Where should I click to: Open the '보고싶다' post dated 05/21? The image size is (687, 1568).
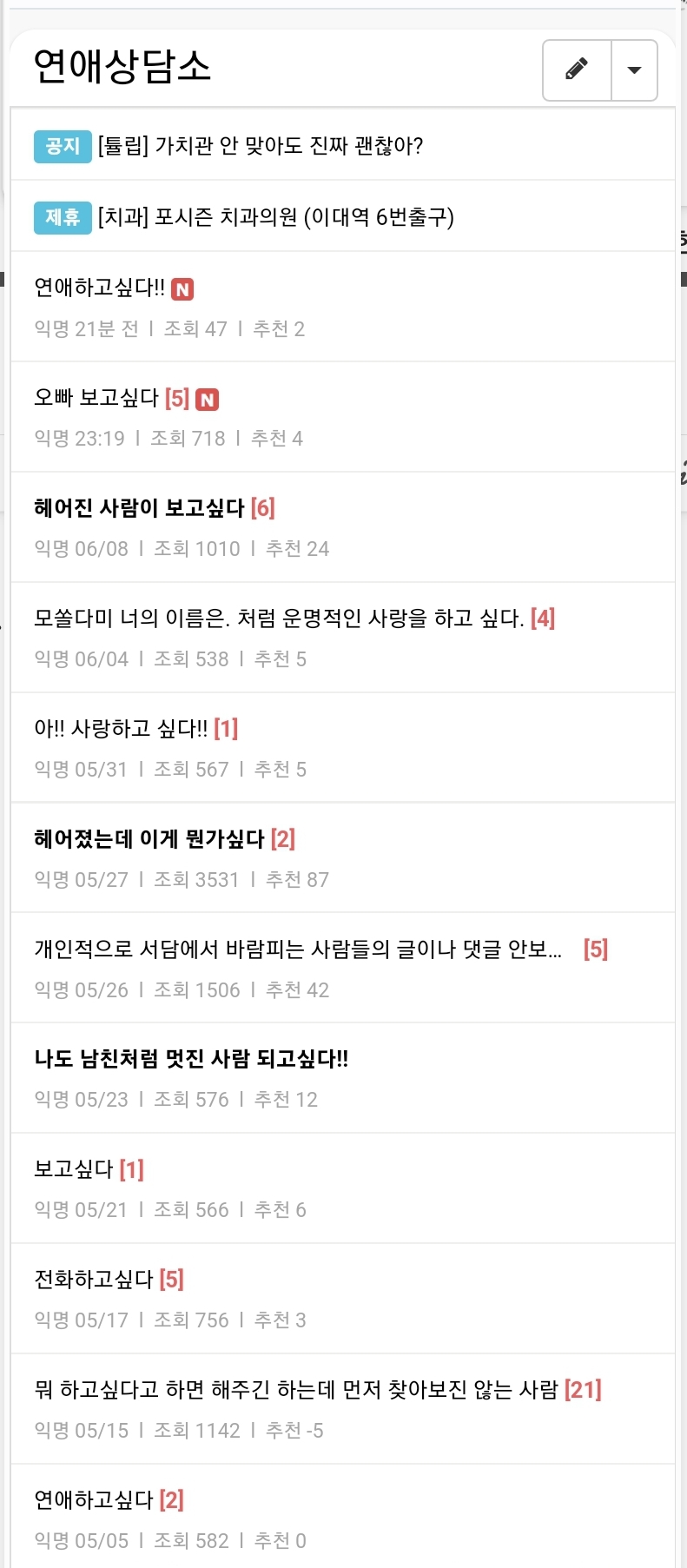[74, 1169]
